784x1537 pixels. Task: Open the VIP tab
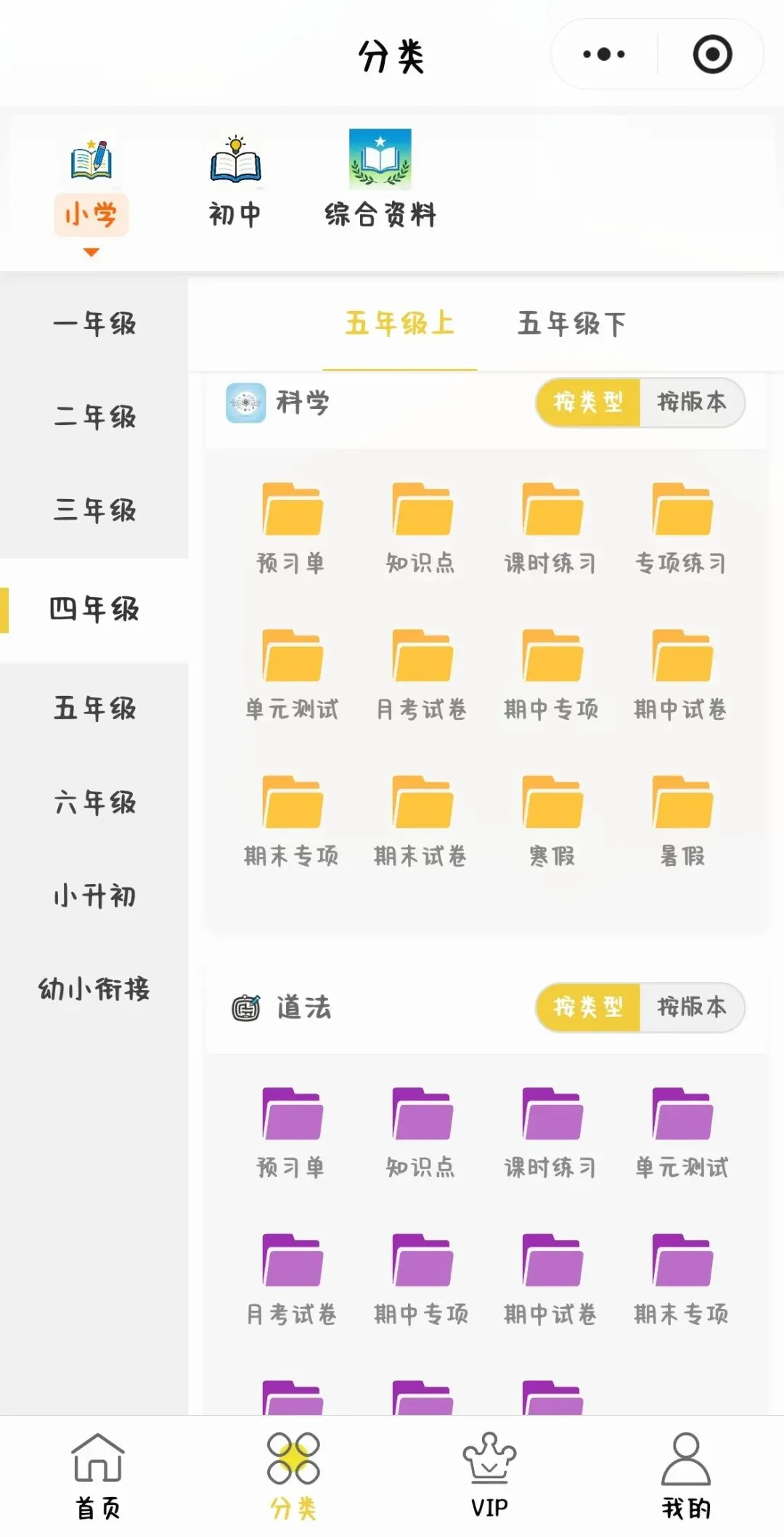point(489,1476)
